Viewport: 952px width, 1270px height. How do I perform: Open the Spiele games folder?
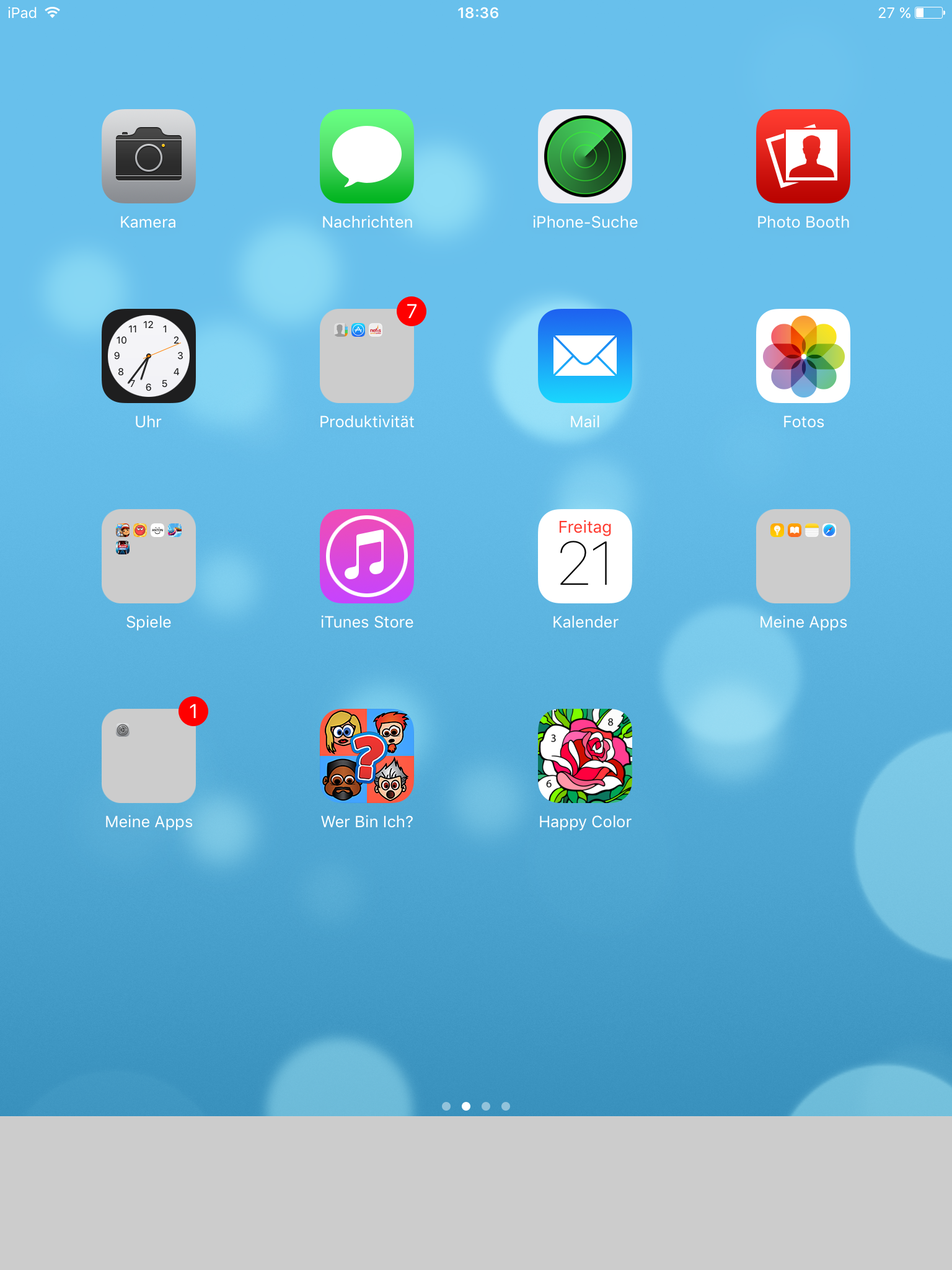click(x=148, y=556)
